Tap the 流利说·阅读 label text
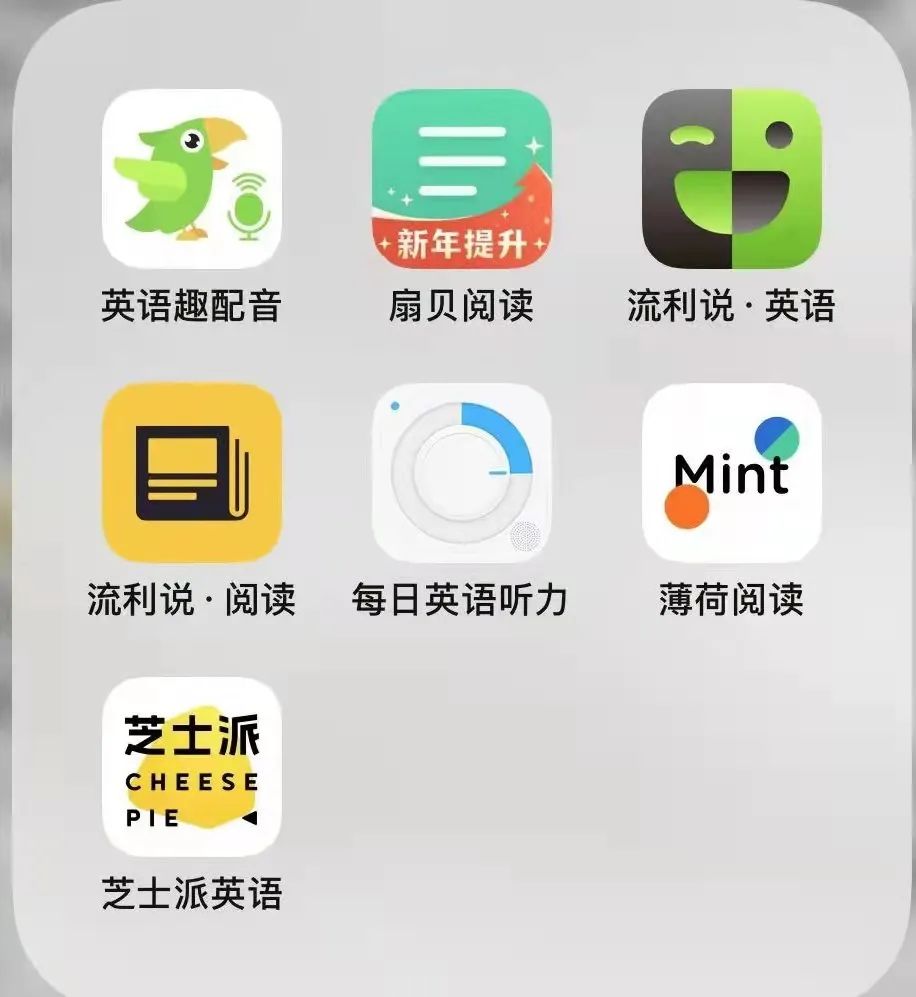Screen dimensions: 916x997 [x=193, y=595]
